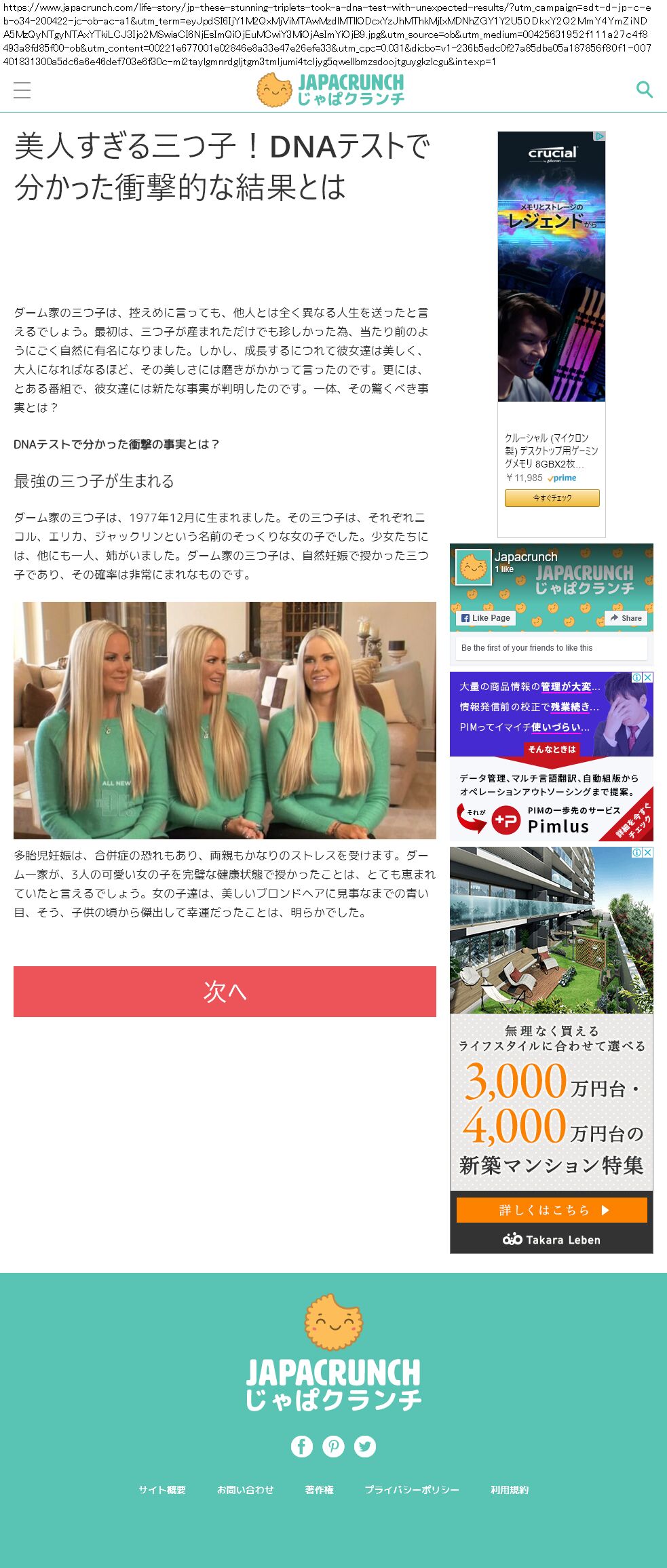Open the Pimlus ad banner
Screen dimensions: 667x1568
551,757
